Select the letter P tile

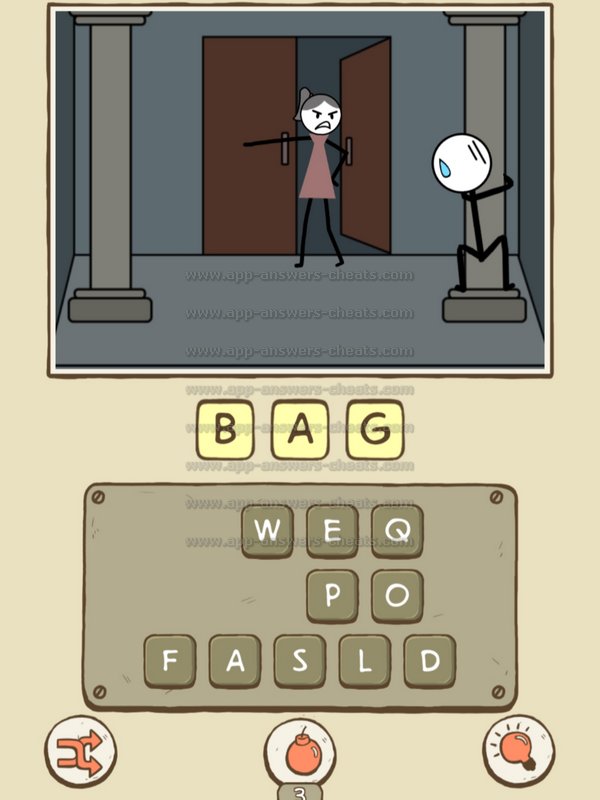click(332, 596)
